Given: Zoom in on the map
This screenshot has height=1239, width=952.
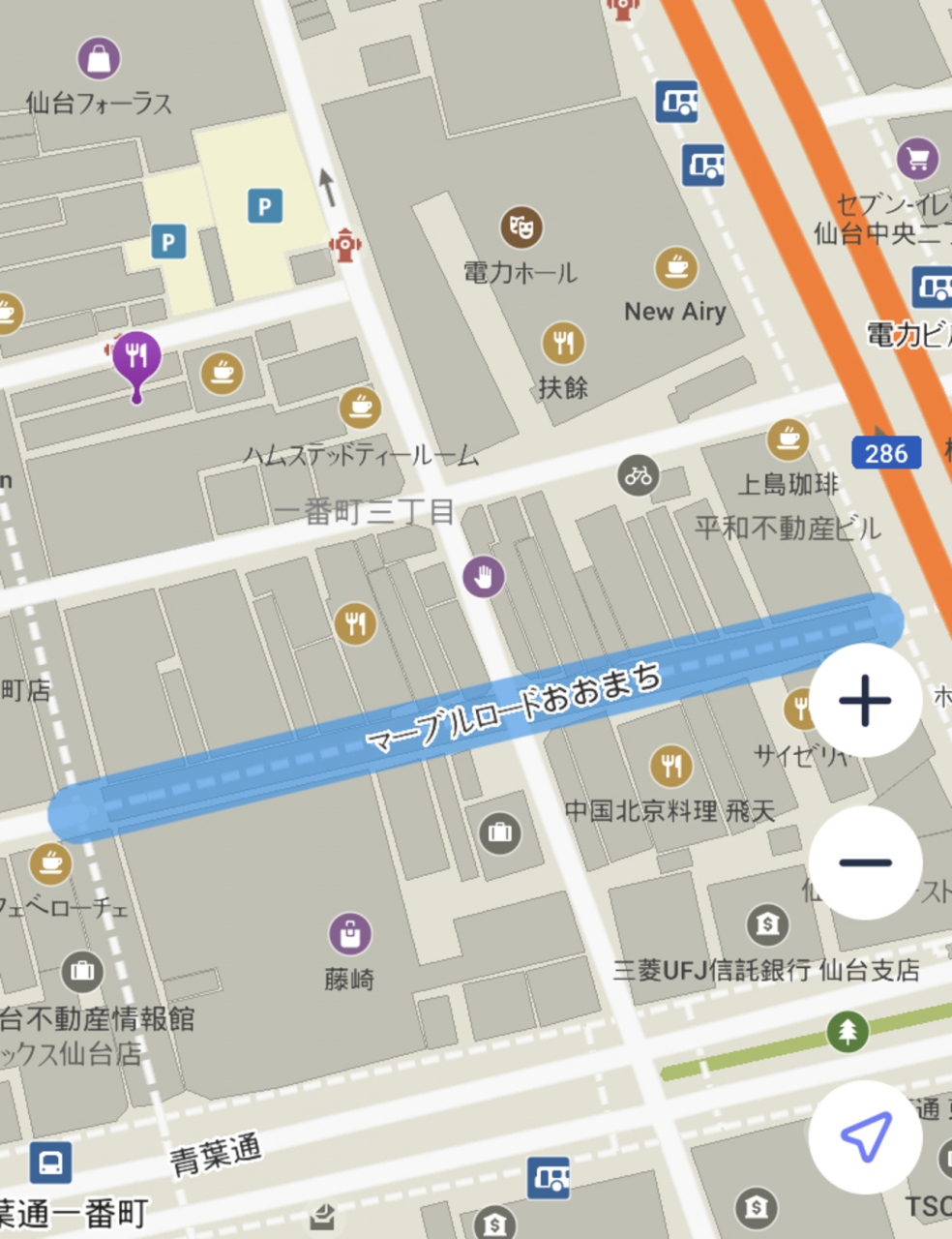Looking at the screenshot, I should (x=864, y=700).
